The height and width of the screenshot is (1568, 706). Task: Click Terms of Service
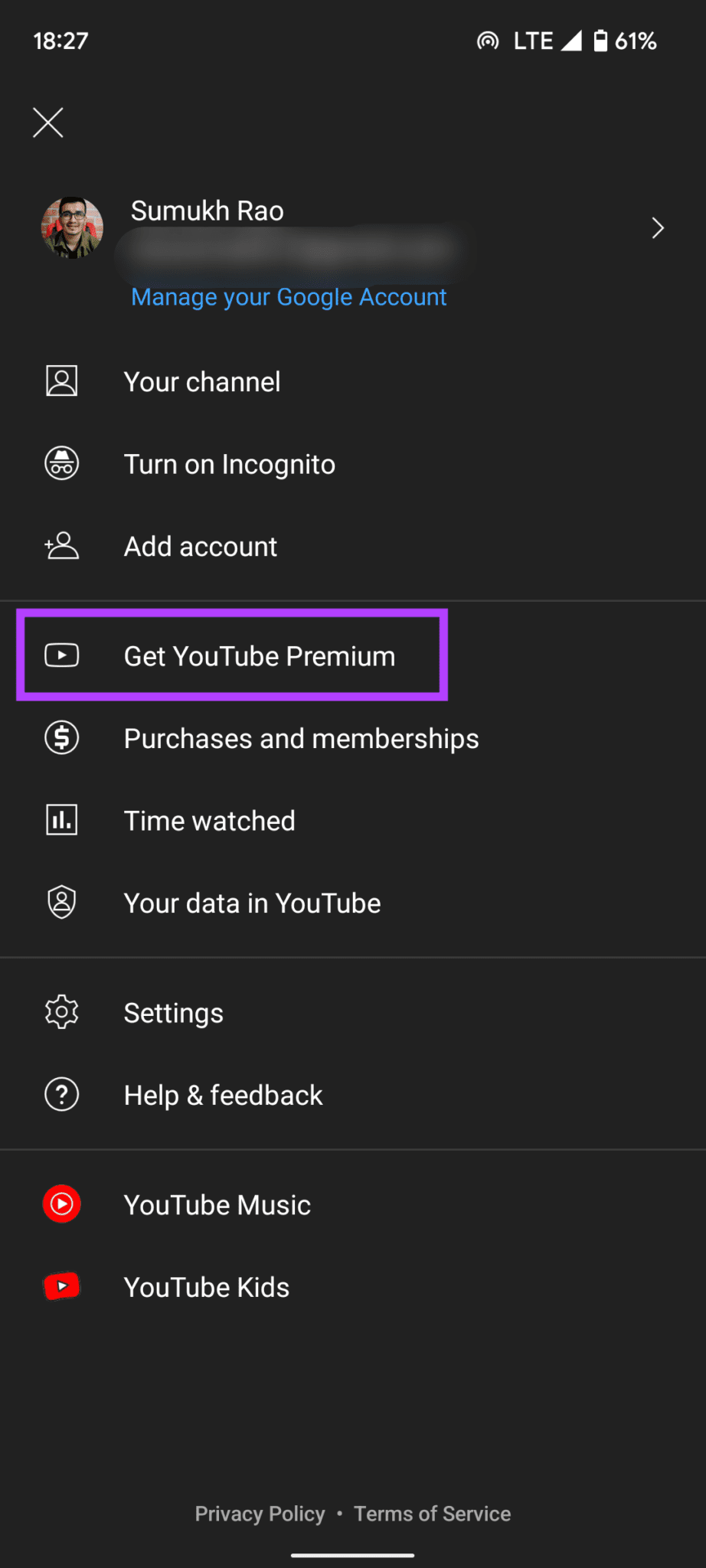click(x=432, y=1514)
